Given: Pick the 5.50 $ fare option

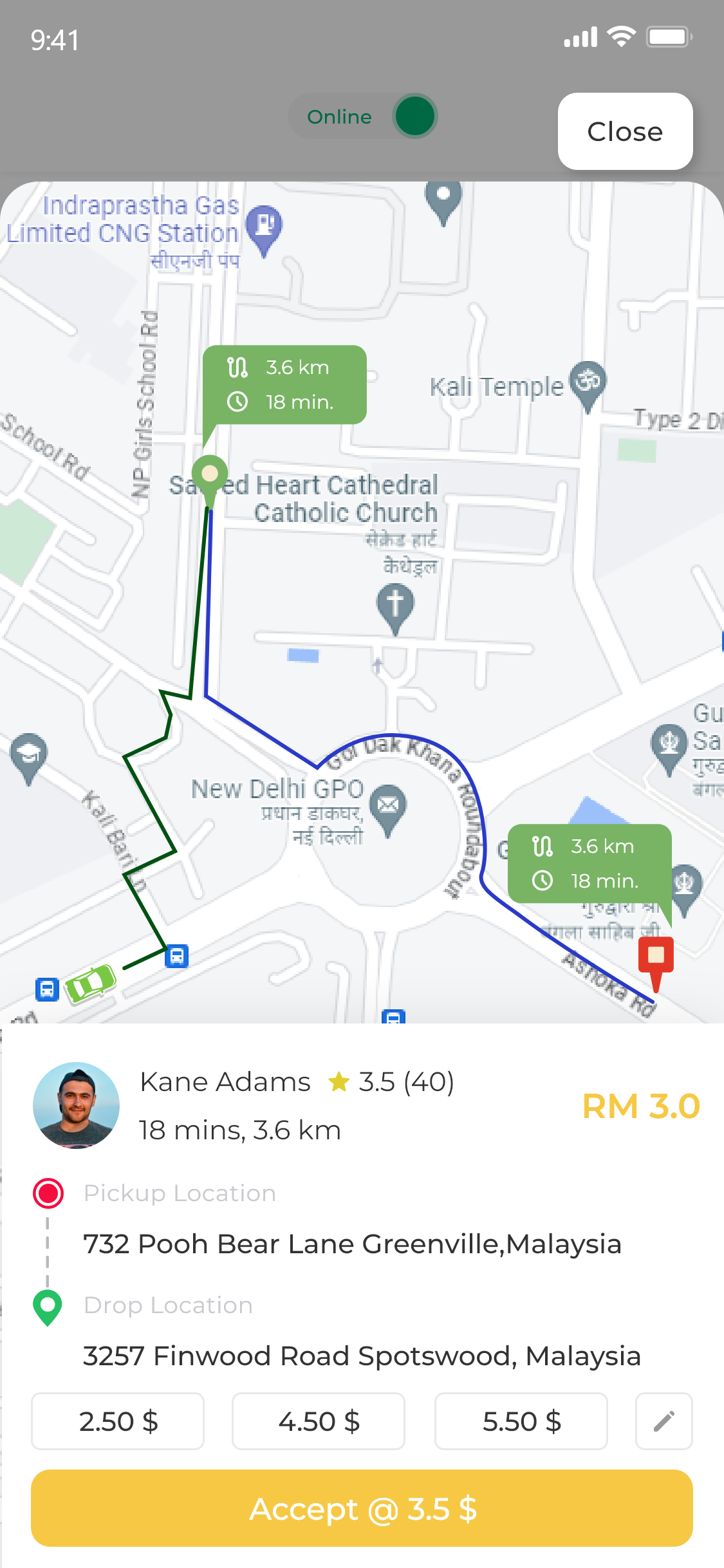Looking at the screenshot, I should [x=521, y=1421].
